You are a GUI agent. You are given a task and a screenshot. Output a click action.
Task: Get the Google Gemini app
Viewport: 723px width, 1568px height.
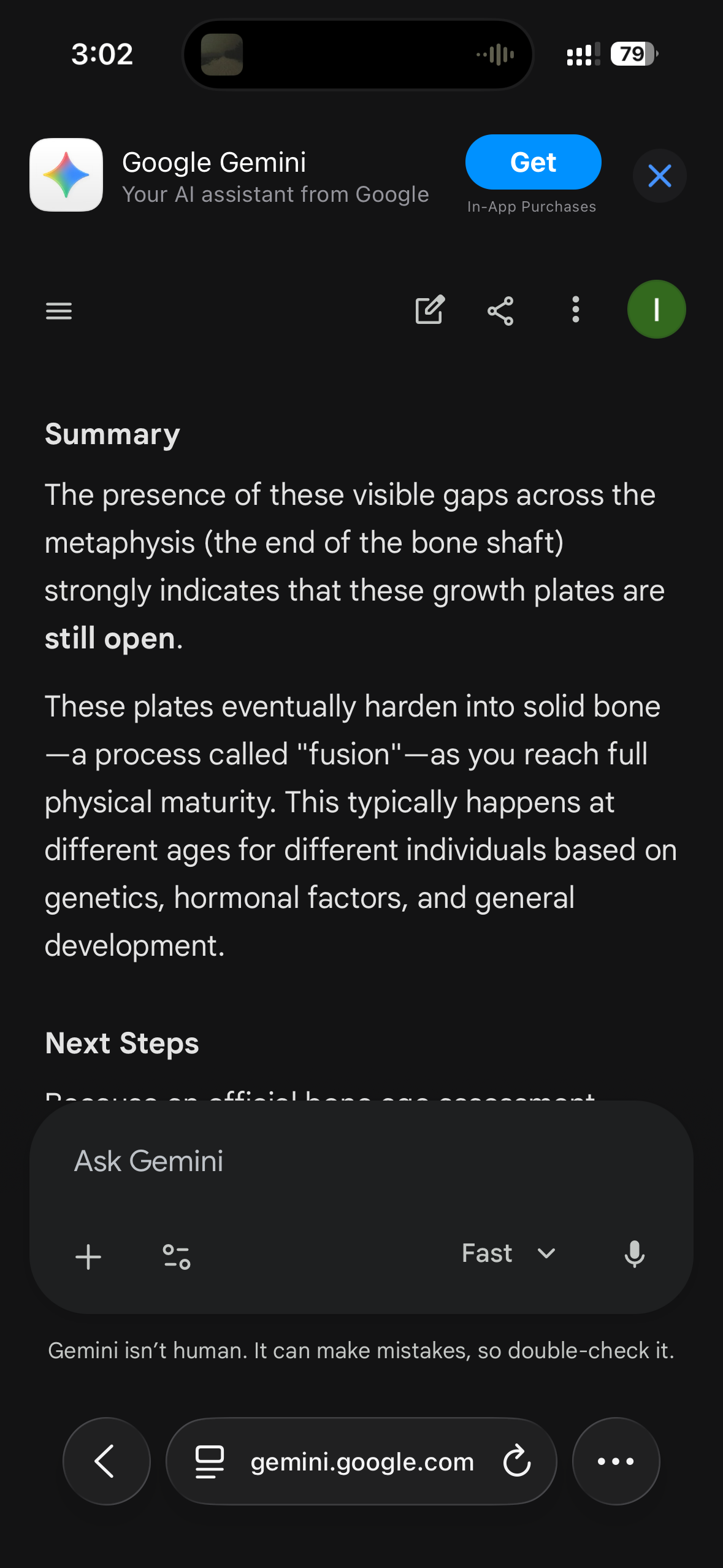[x=533, y=163]
